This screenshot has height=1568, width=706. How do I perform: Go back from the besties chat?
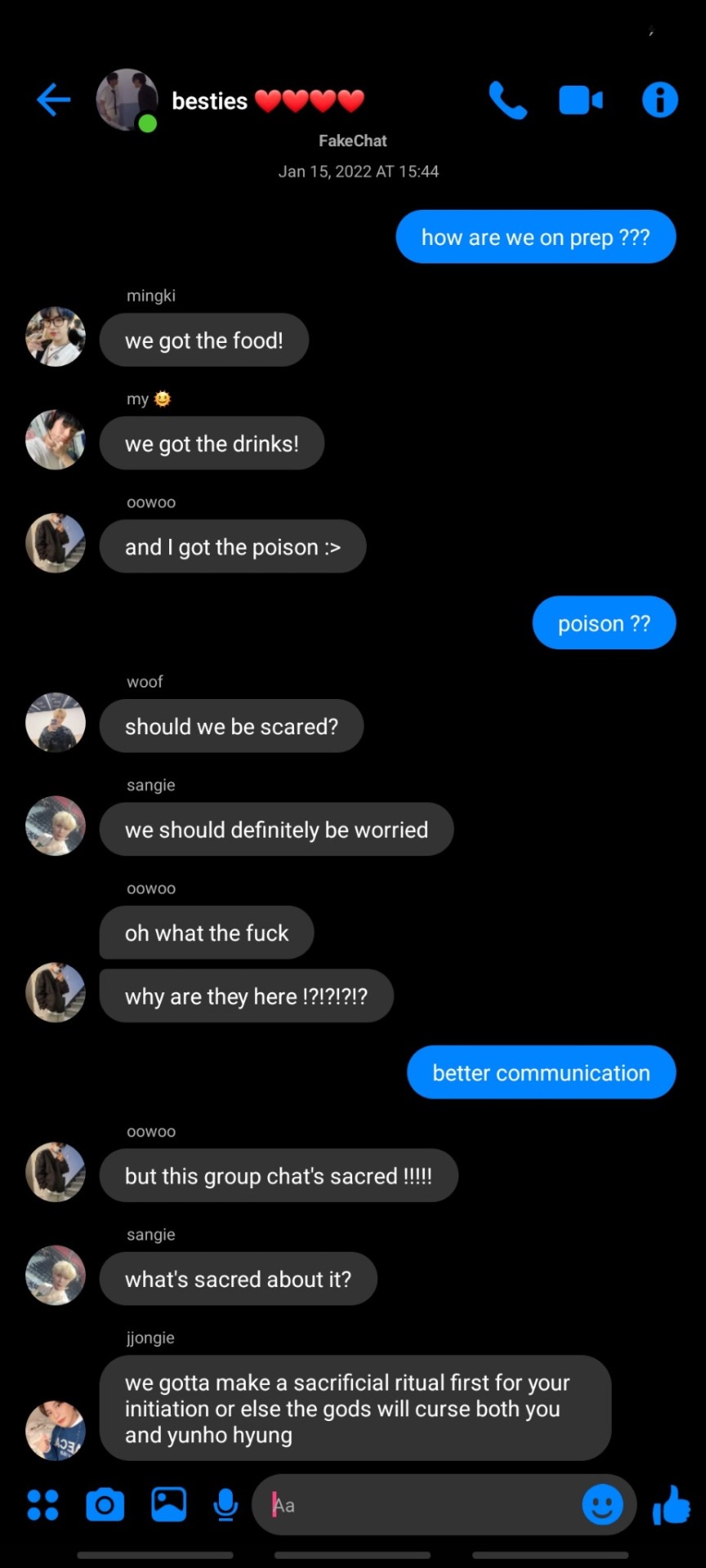54,100
